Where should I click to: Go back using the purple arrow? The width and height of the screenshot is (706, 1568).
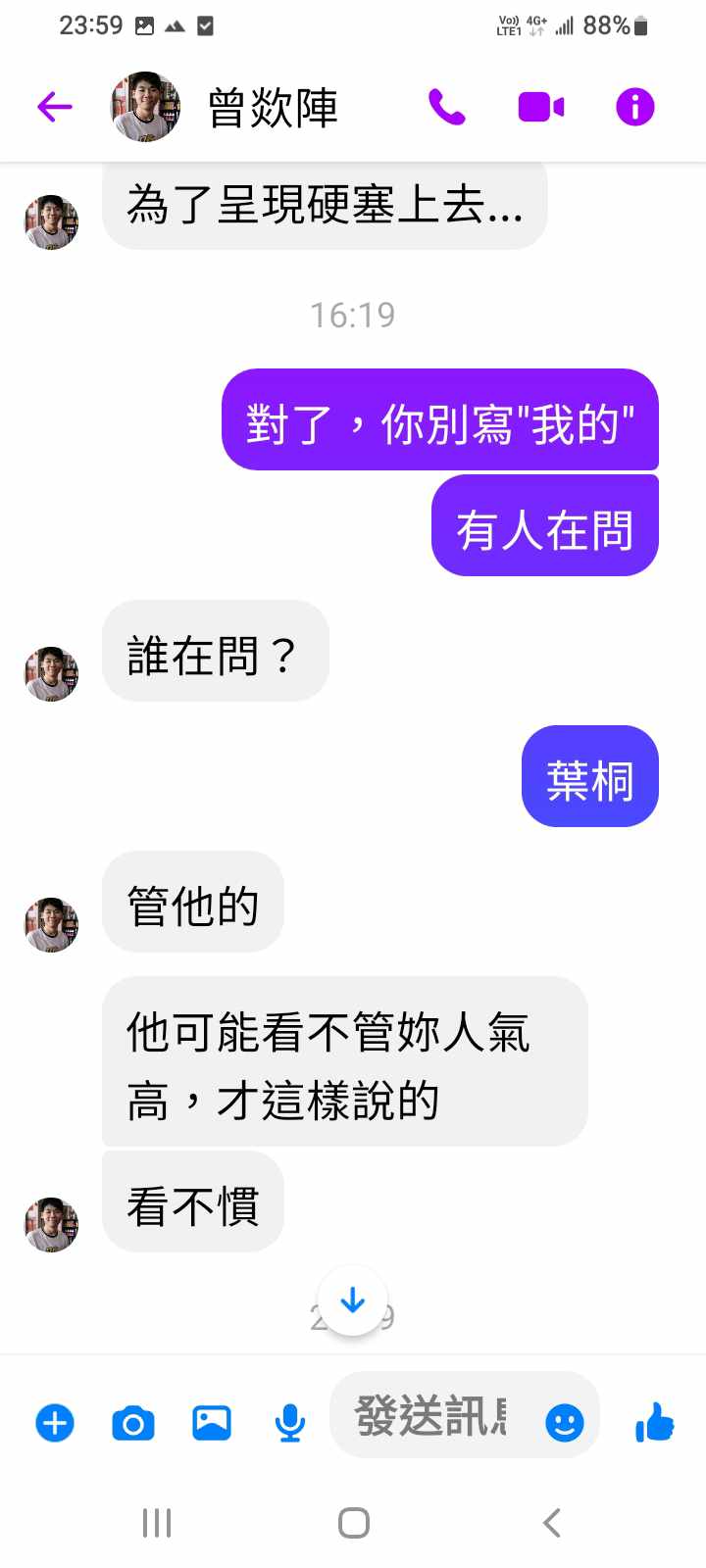(x=55, y=107)
